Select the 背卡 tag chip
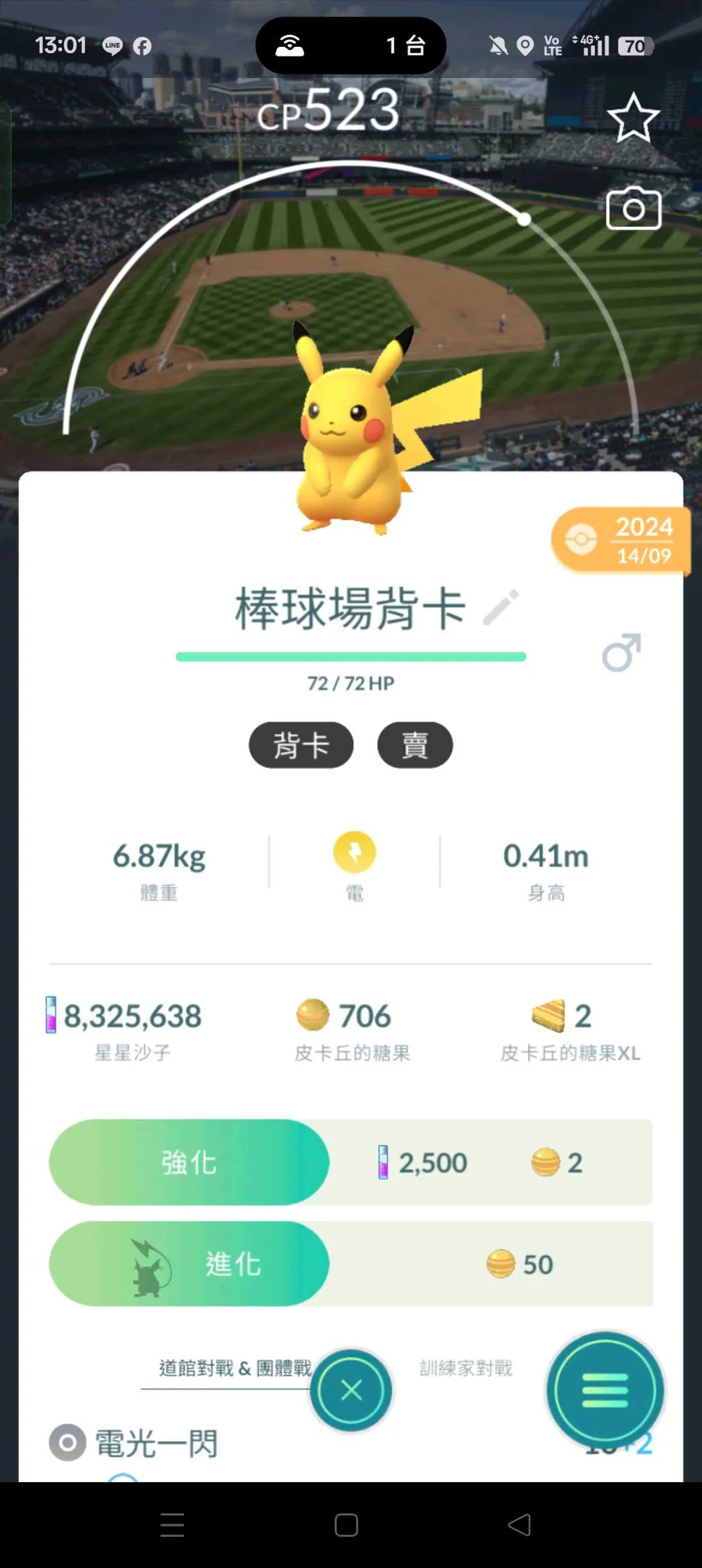Image resolution: width=702 pixels, height=1568 pixels. tap(301, 745)
